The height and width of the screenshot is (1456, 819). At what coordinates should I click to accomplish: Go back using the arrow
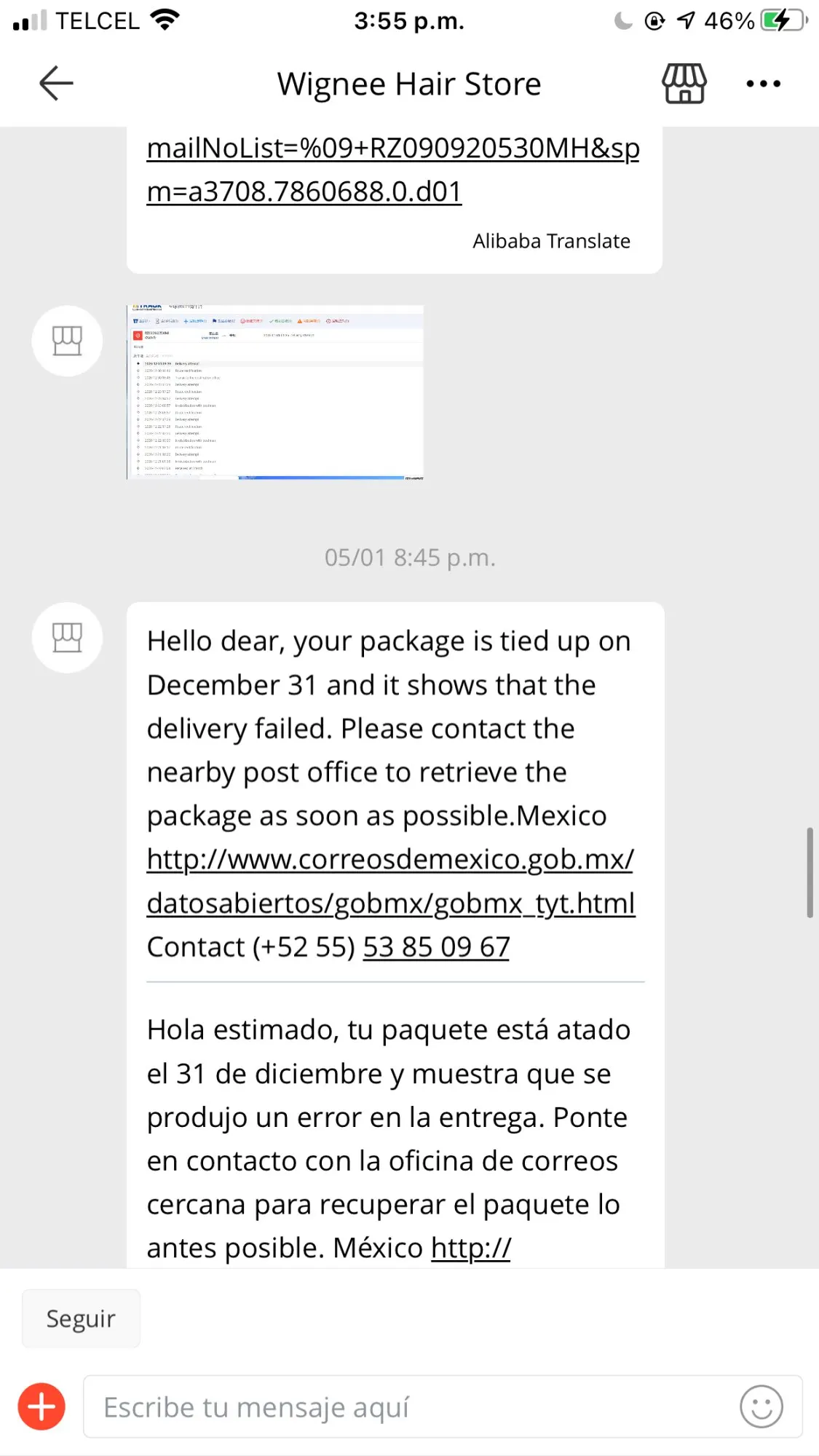coord(56,83)
